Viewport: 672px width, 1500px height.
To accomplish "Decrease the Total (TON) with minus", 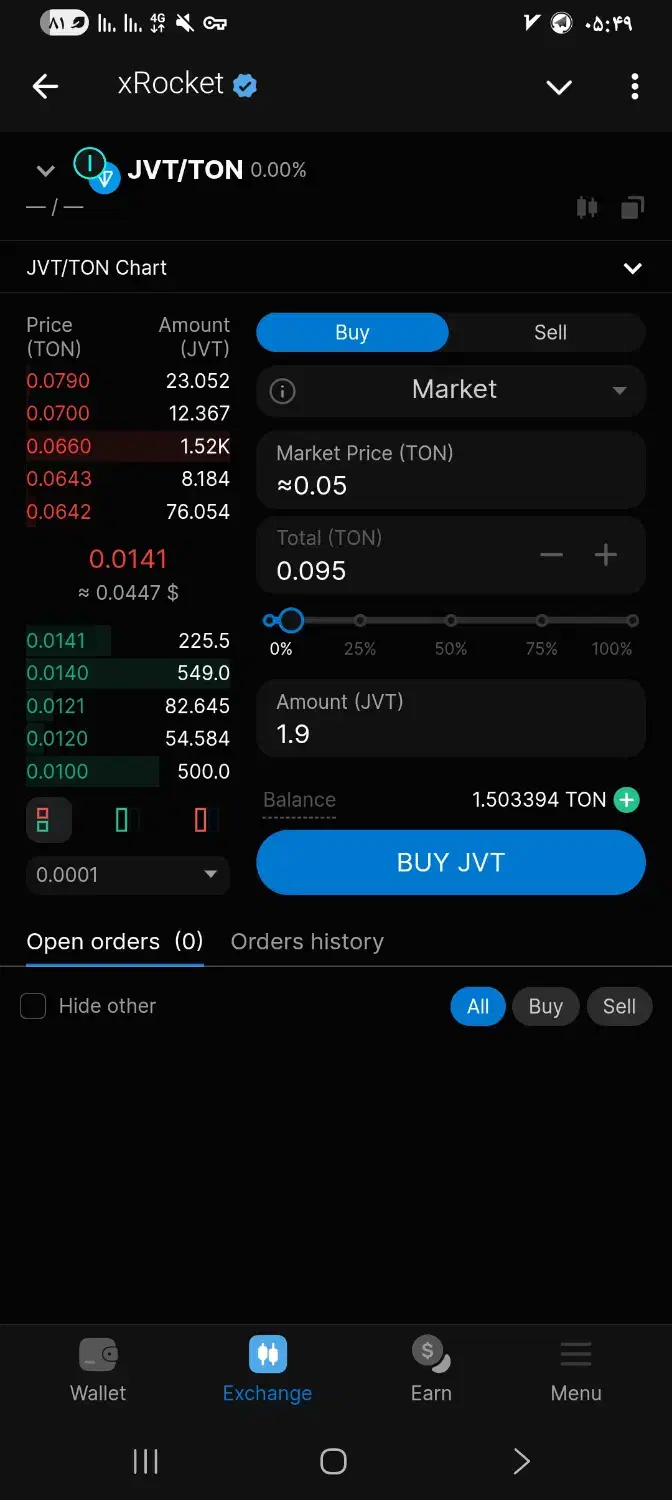I will click(551, 555).
